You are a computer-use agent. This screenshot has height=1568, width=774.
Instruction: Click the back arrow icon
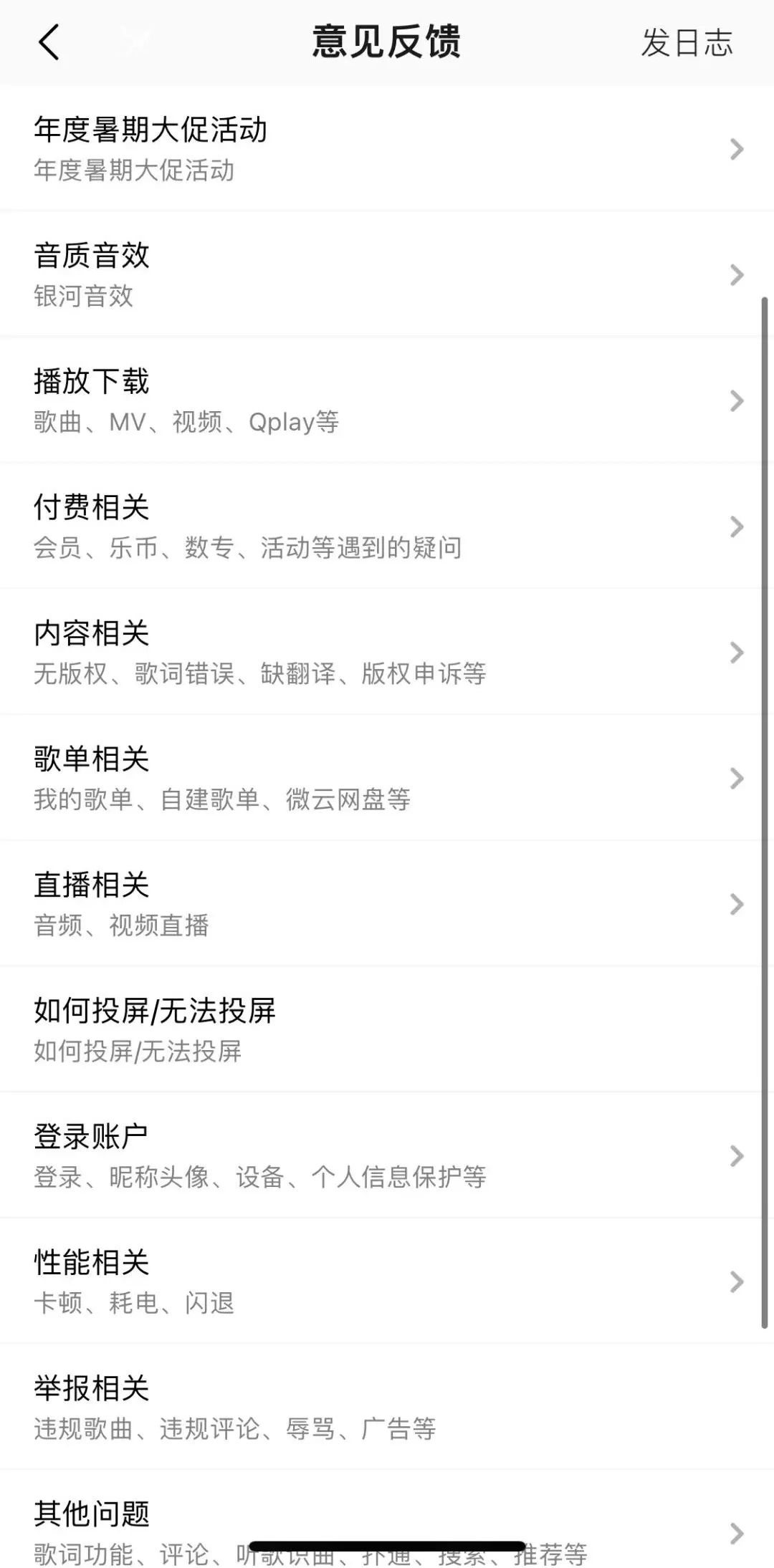coord(49,43)
